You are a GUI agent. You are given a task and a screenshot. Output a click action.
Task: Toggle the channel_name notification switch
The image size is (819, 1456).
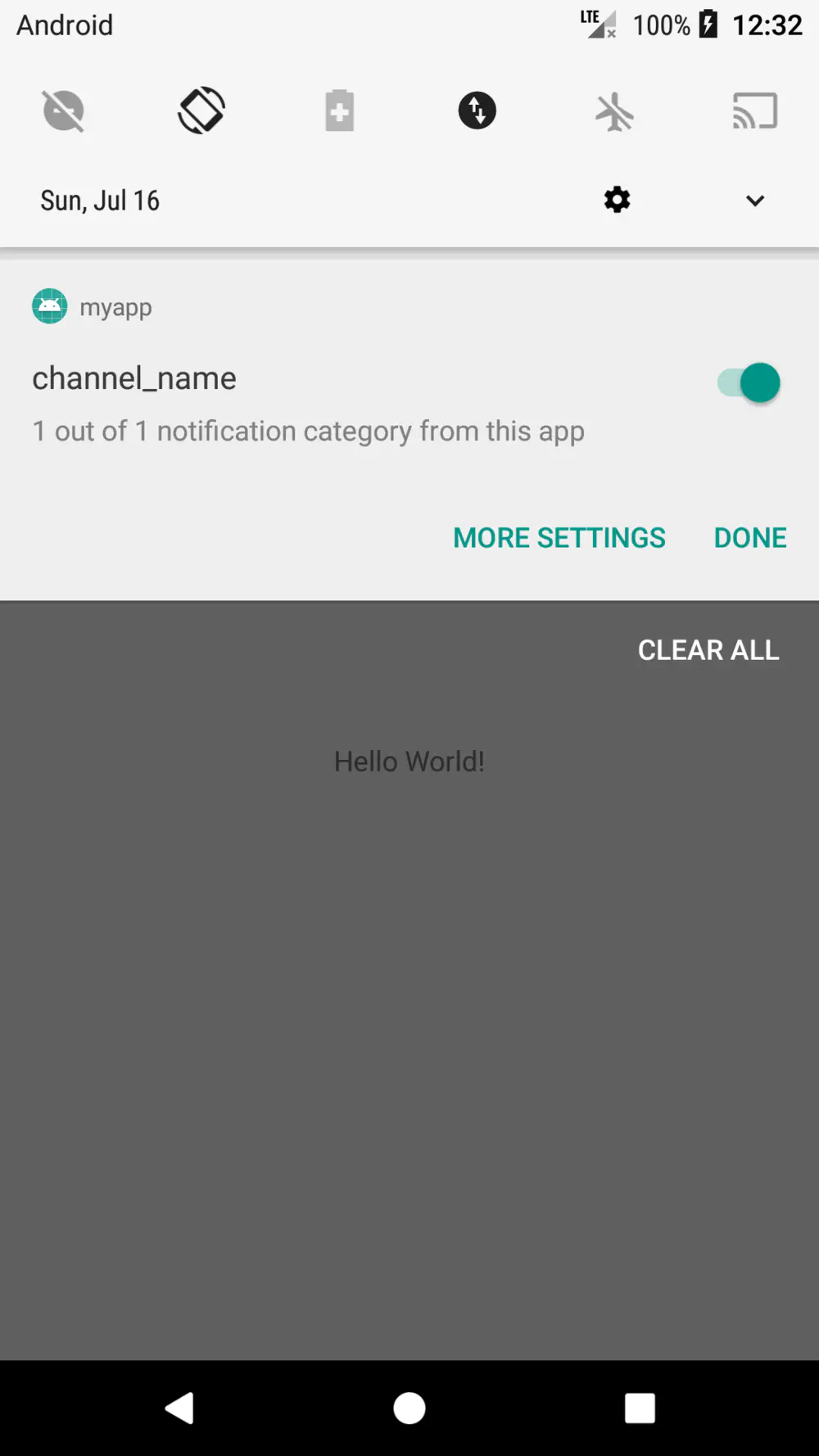pos(749,382)
